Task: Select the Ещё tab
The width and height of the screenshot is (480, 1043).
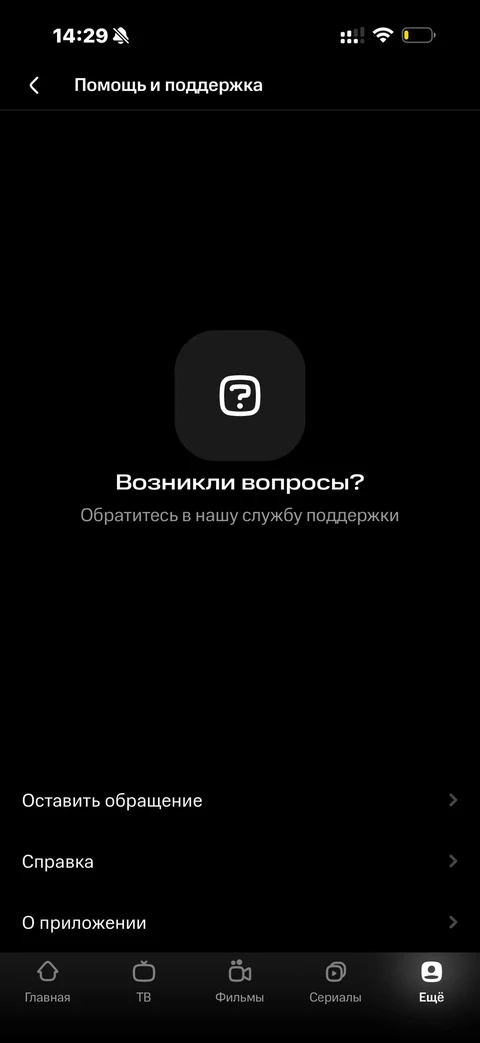Action: coord(431,981)
